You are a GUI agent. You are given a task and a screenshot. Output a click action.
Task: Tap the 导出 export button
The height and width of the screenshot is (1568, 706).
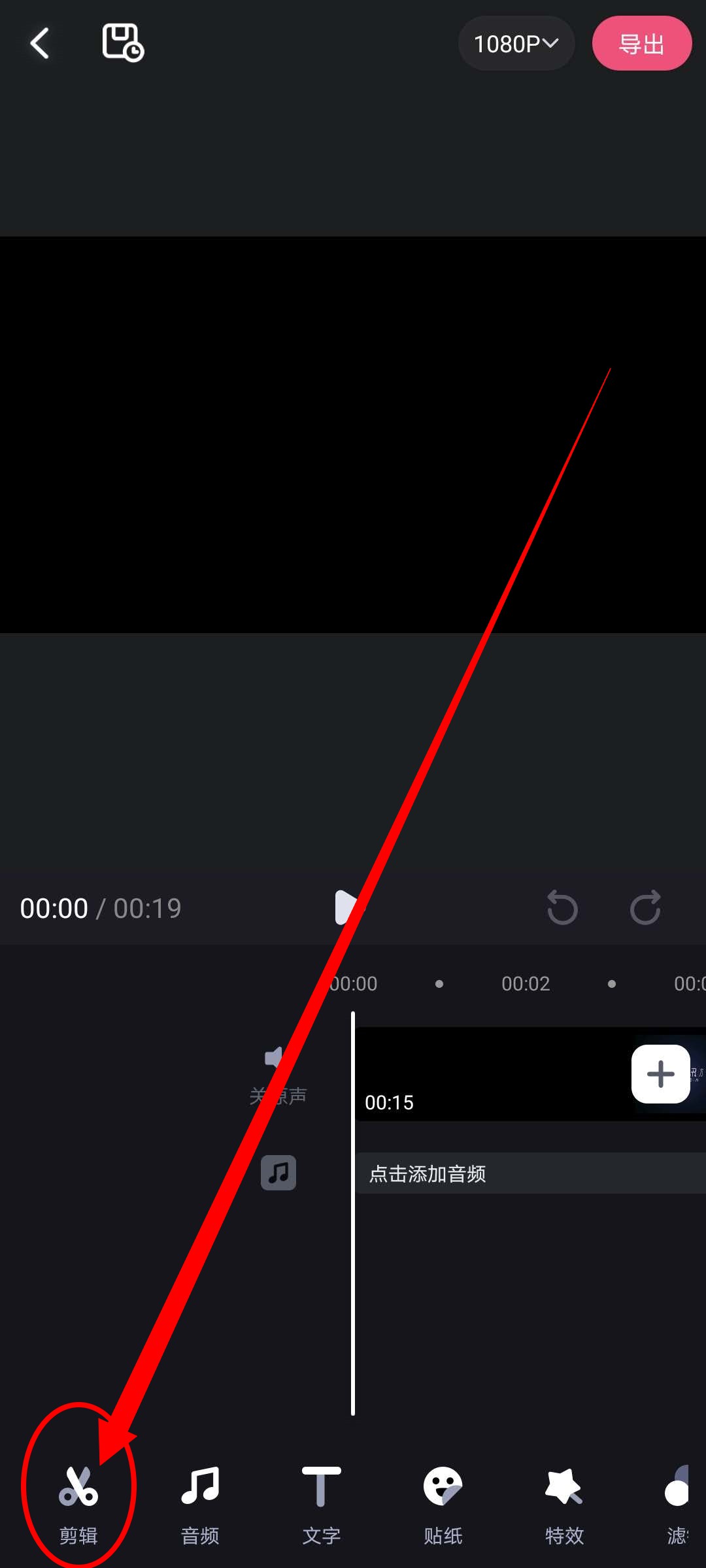click(641, 44)
